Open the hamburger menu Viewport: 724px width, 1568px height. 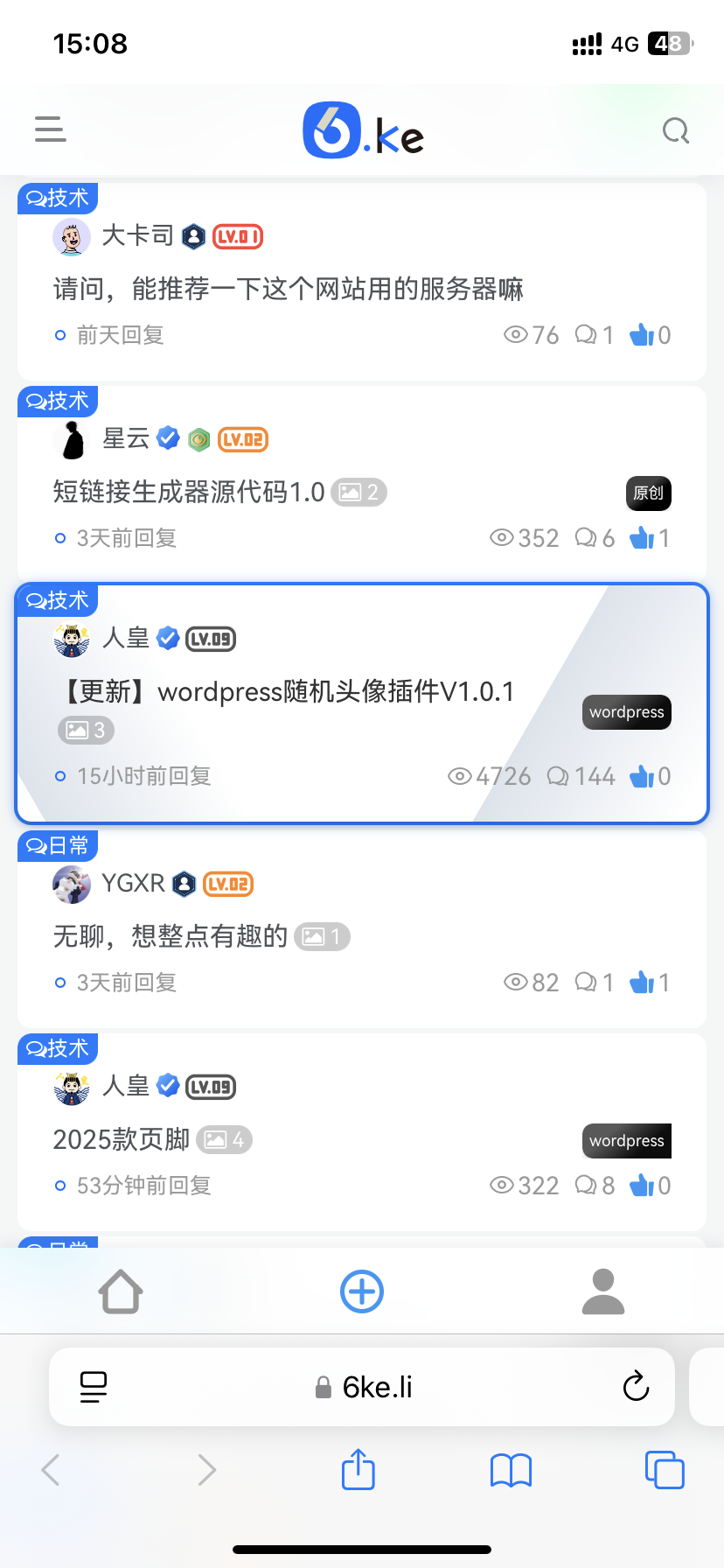click(x=50, y=129)
